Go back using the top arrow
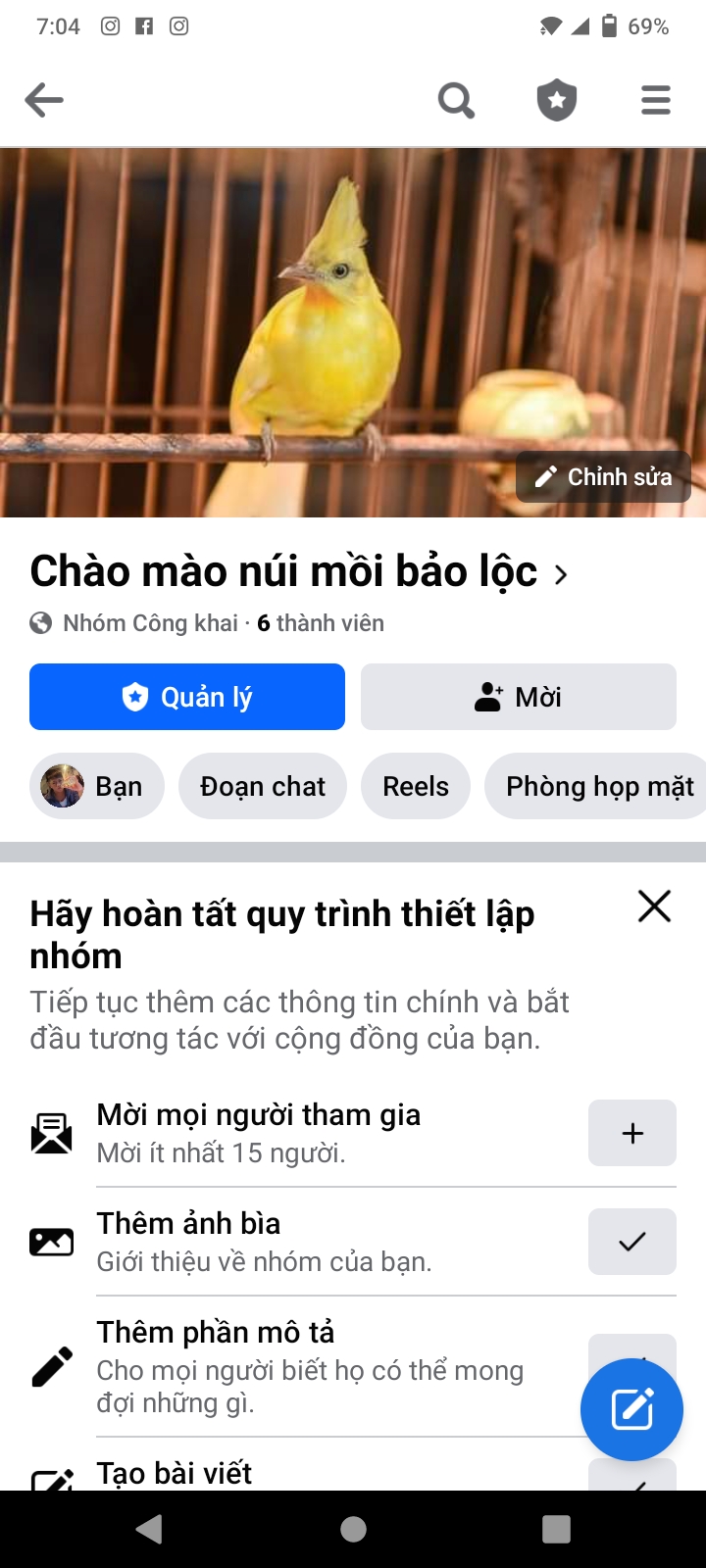This screenshot has height=1568, width=706. pyautogui.click(x=44, y=100)
